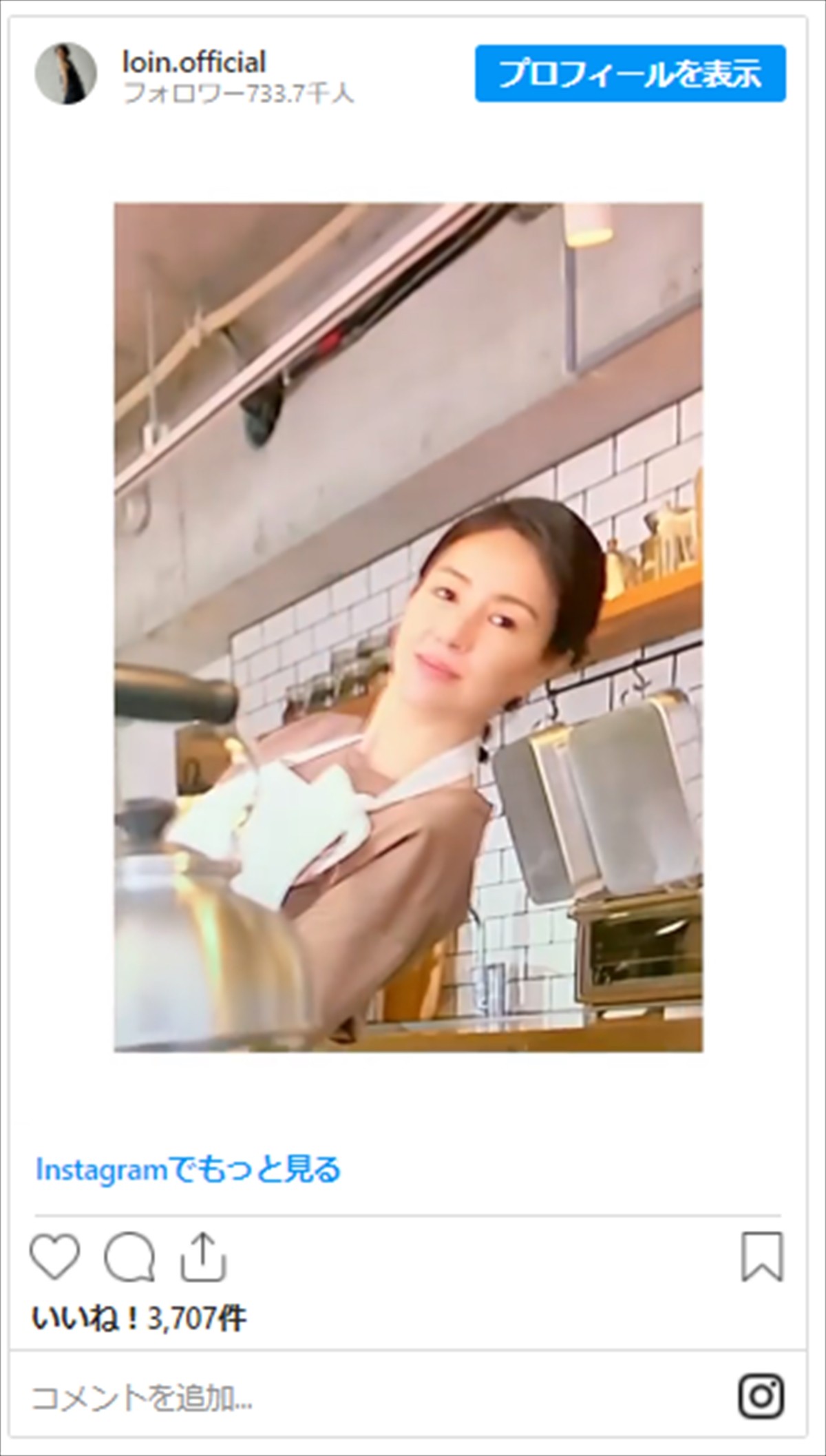Share this post

203,1257
